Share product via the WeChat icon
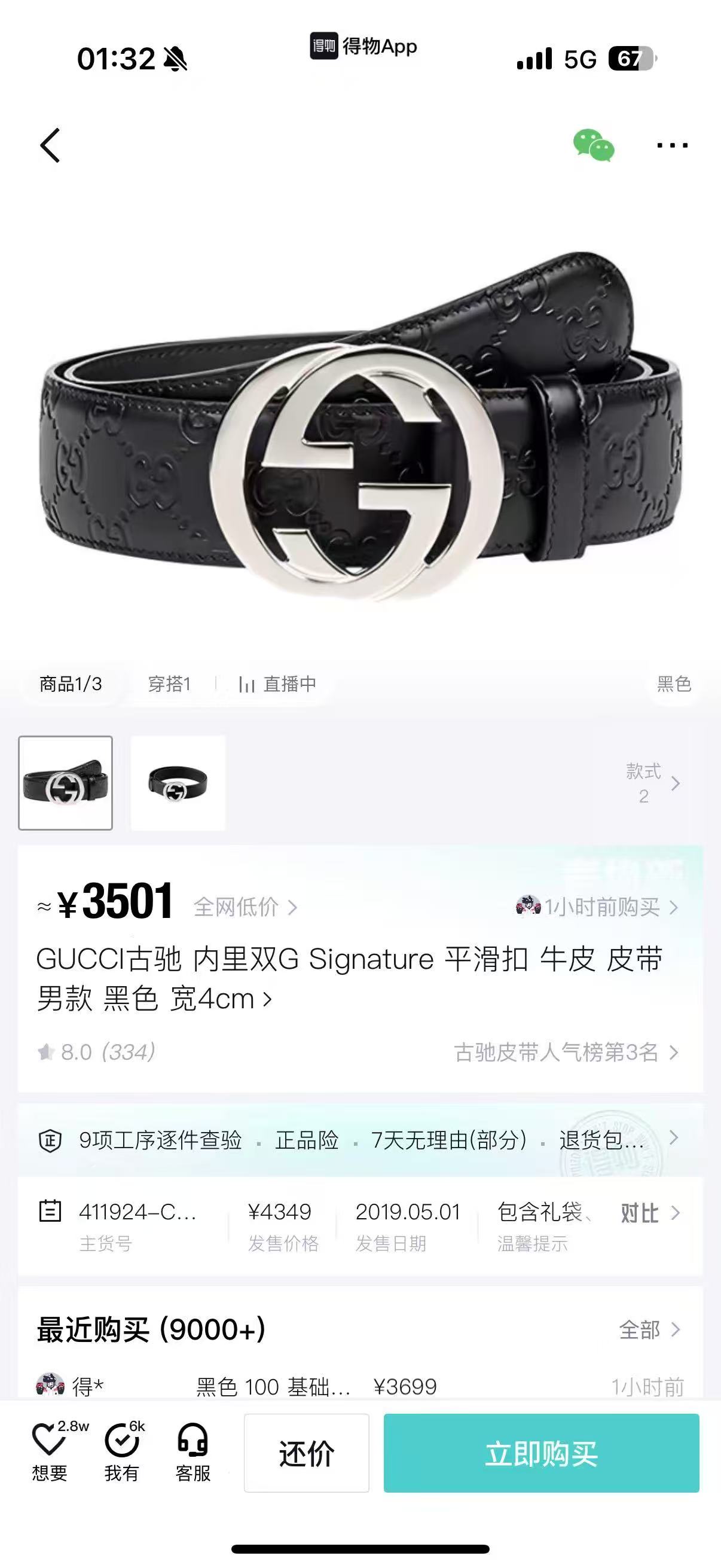Screen dimensions: 721x1568 pyautogui.click(x=594, y=144)
